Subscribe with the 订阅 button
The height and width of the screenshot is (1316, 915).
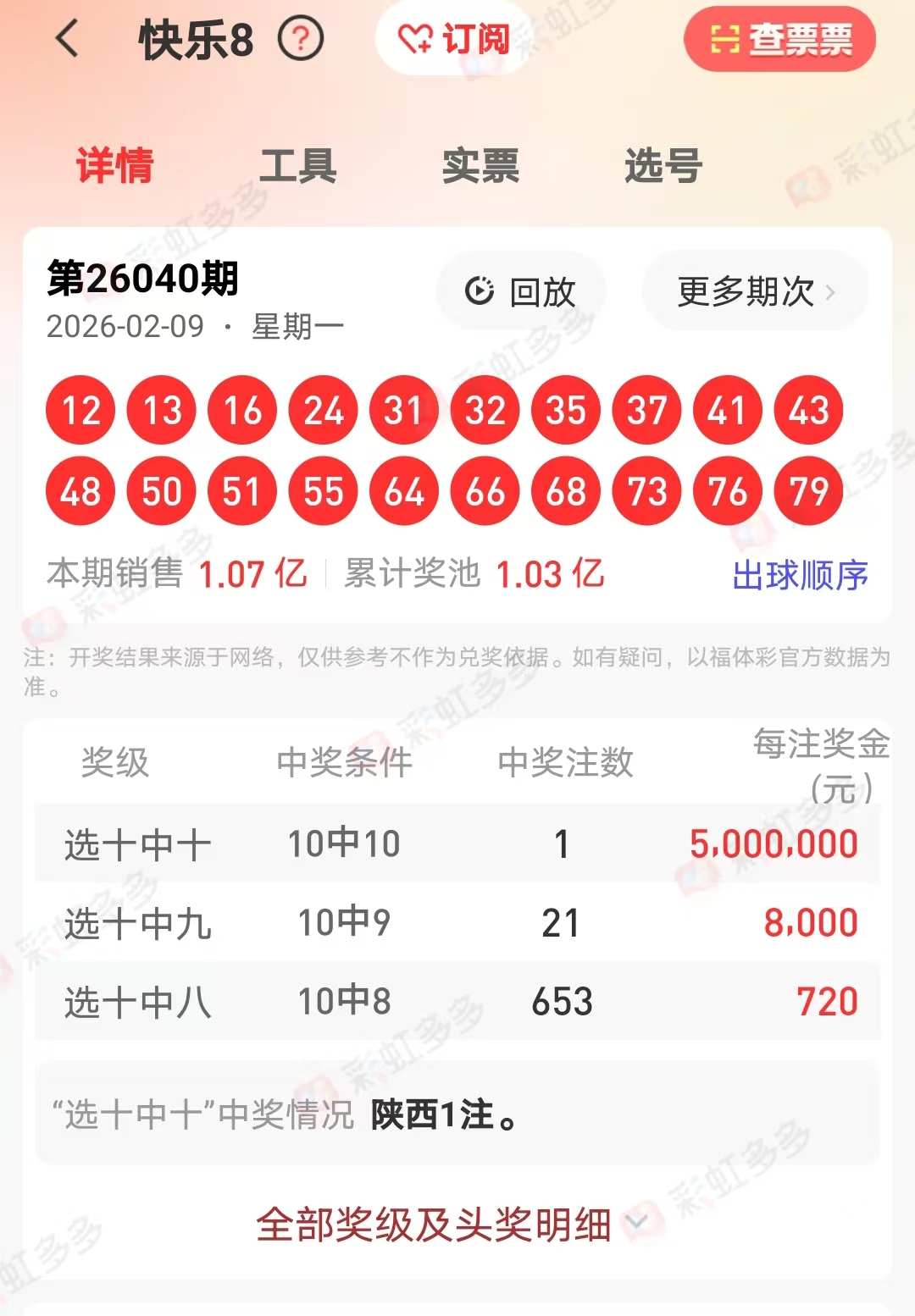(455, 39)
